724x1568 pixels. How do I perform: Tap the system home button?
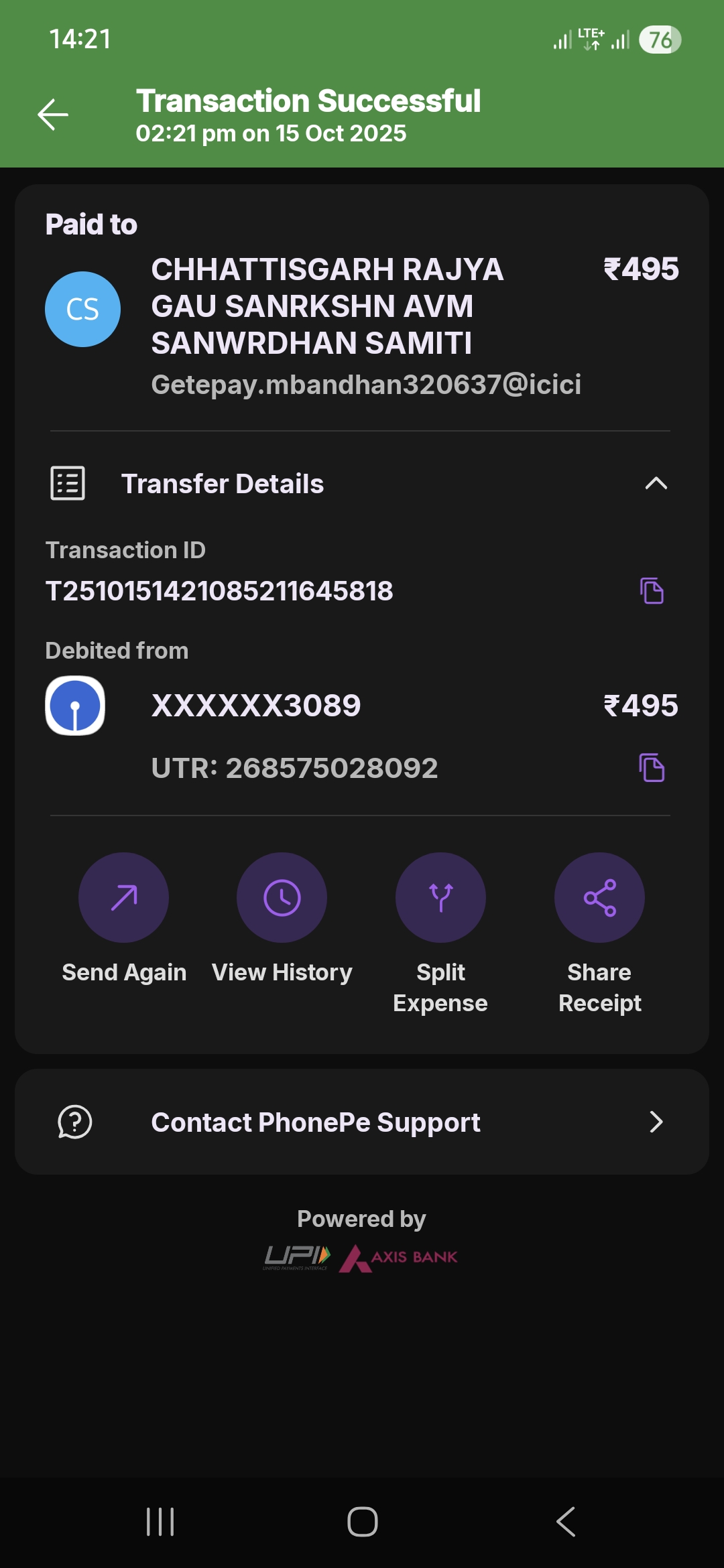tap(362, 1521)
